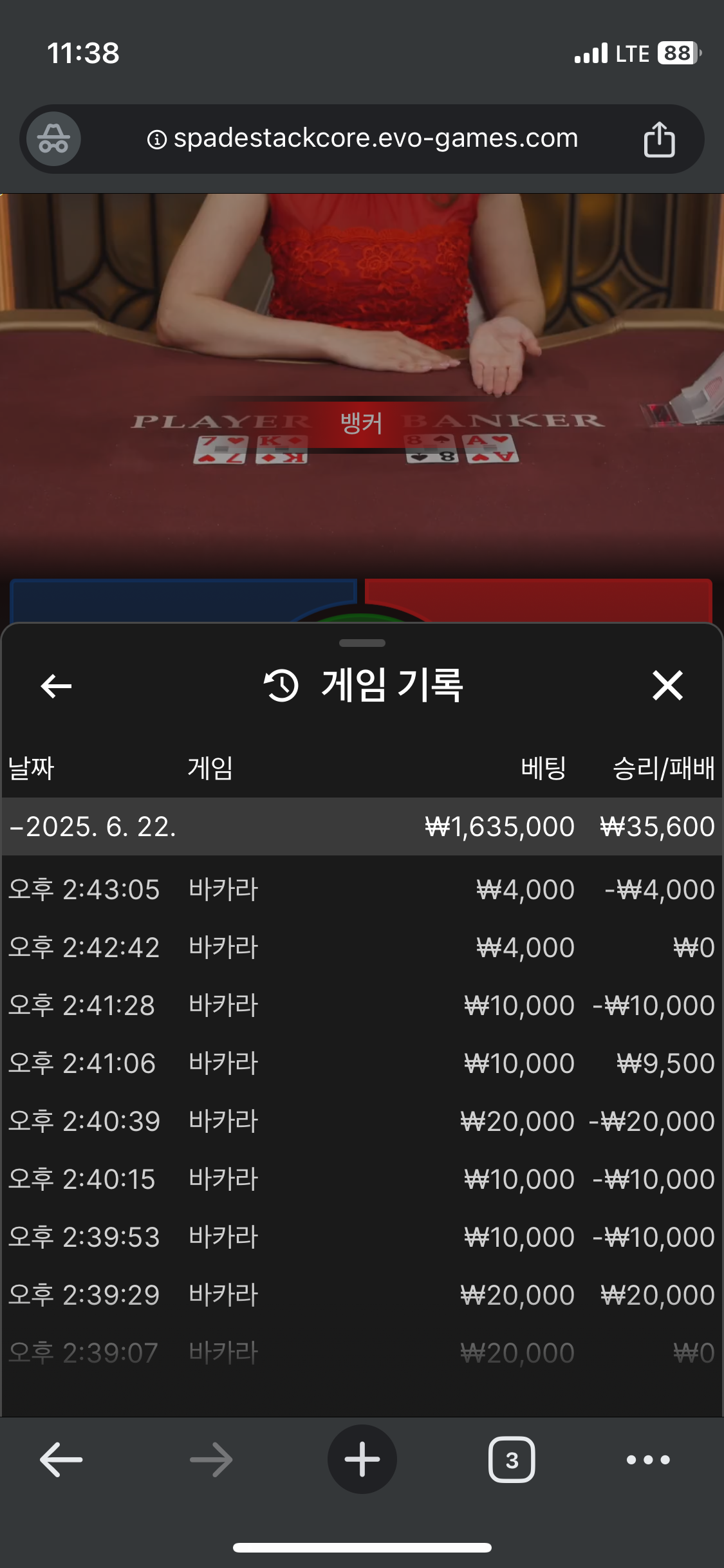Image resolution: width=724 pixels, height=1568 pixels.
Task: Go back from the game history panel
Action: pyautogui.click(x=56, y=686)
